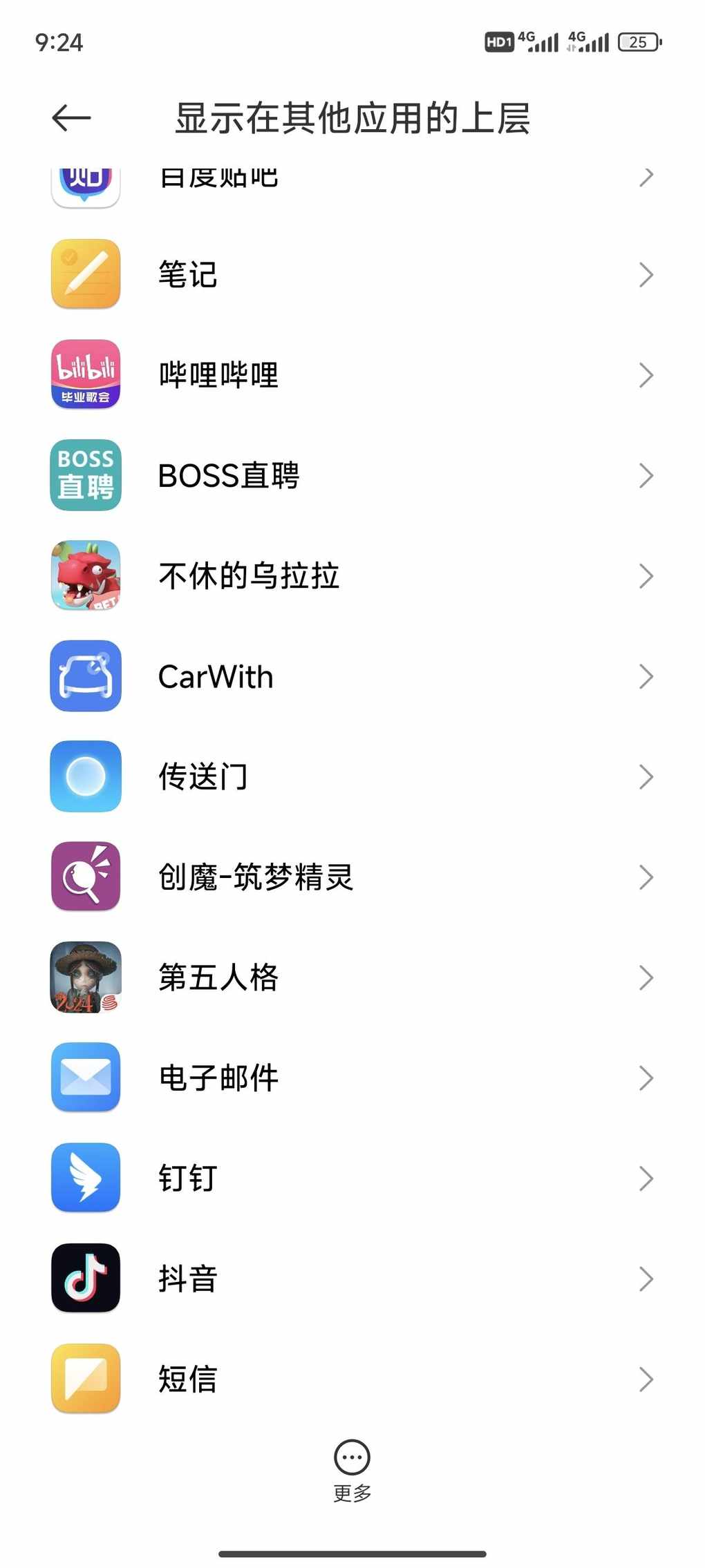Open 哔哩哔哩 overlay settings
Viewport: 705px width, 1568px height.
pos(352,374)
